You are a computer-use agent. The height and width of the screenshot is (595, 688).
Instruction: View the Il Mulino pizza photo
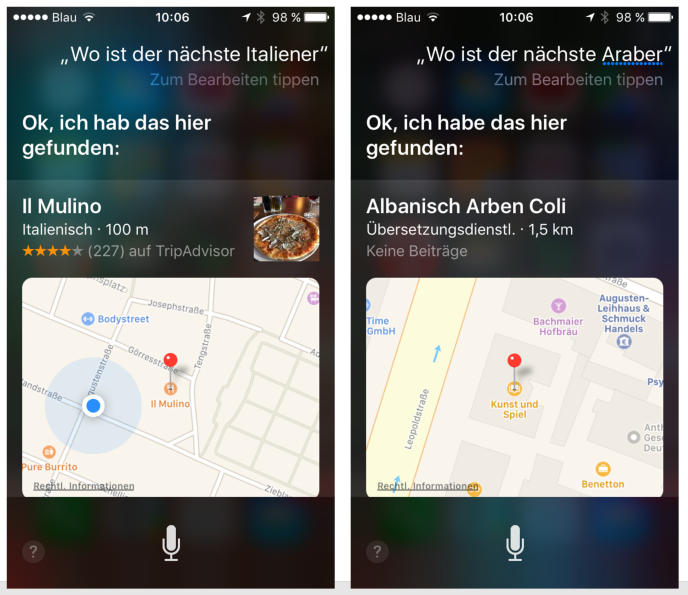tap(286, 228)
